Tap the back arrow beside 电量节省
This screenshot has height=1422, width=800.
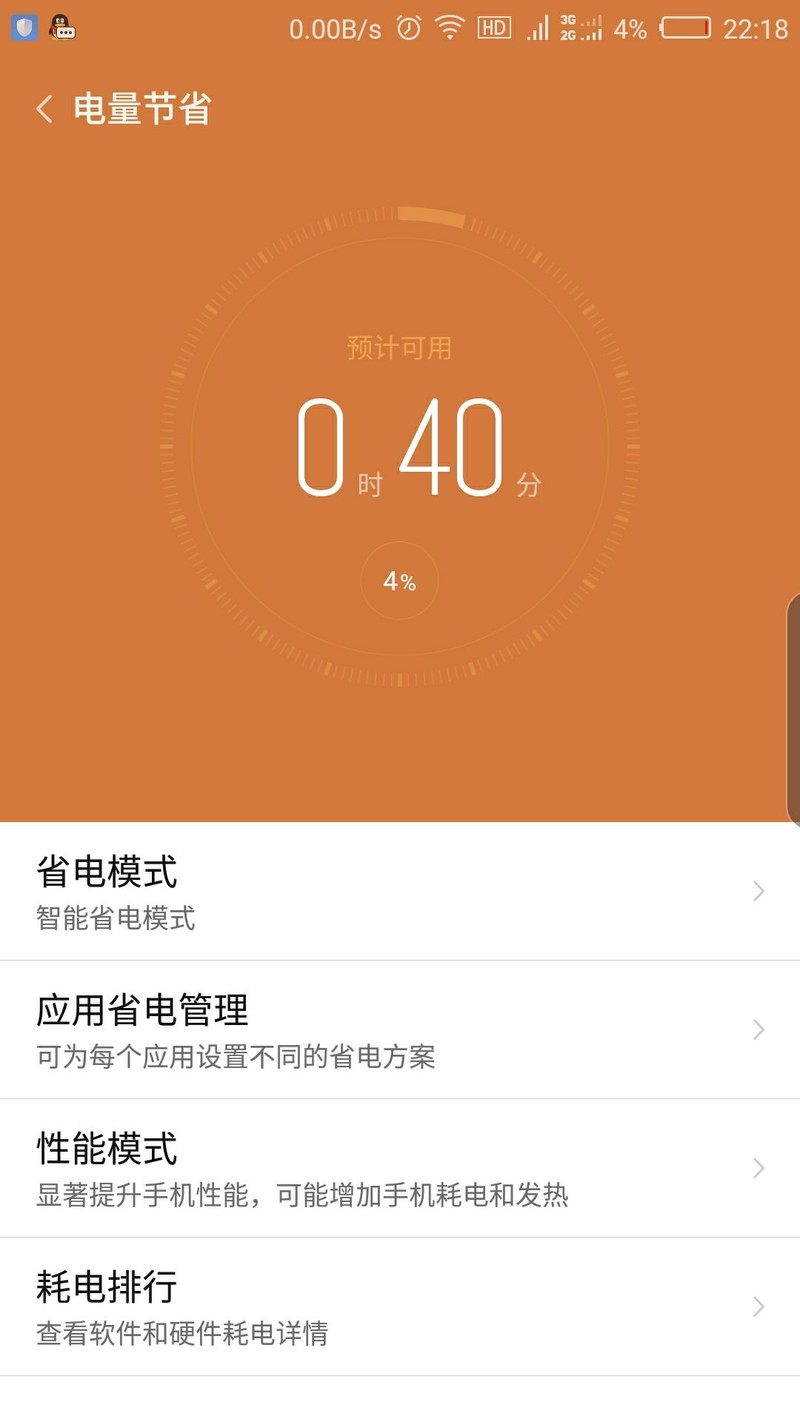point(44,108)
